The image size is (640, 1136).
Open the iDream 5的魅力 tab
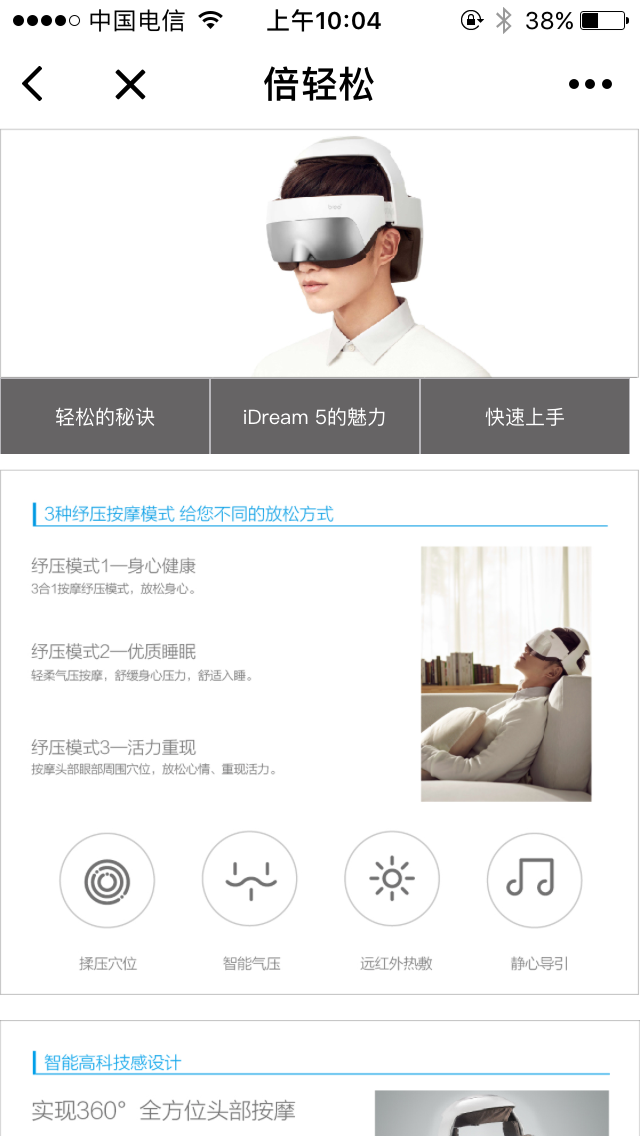[314, 417]
